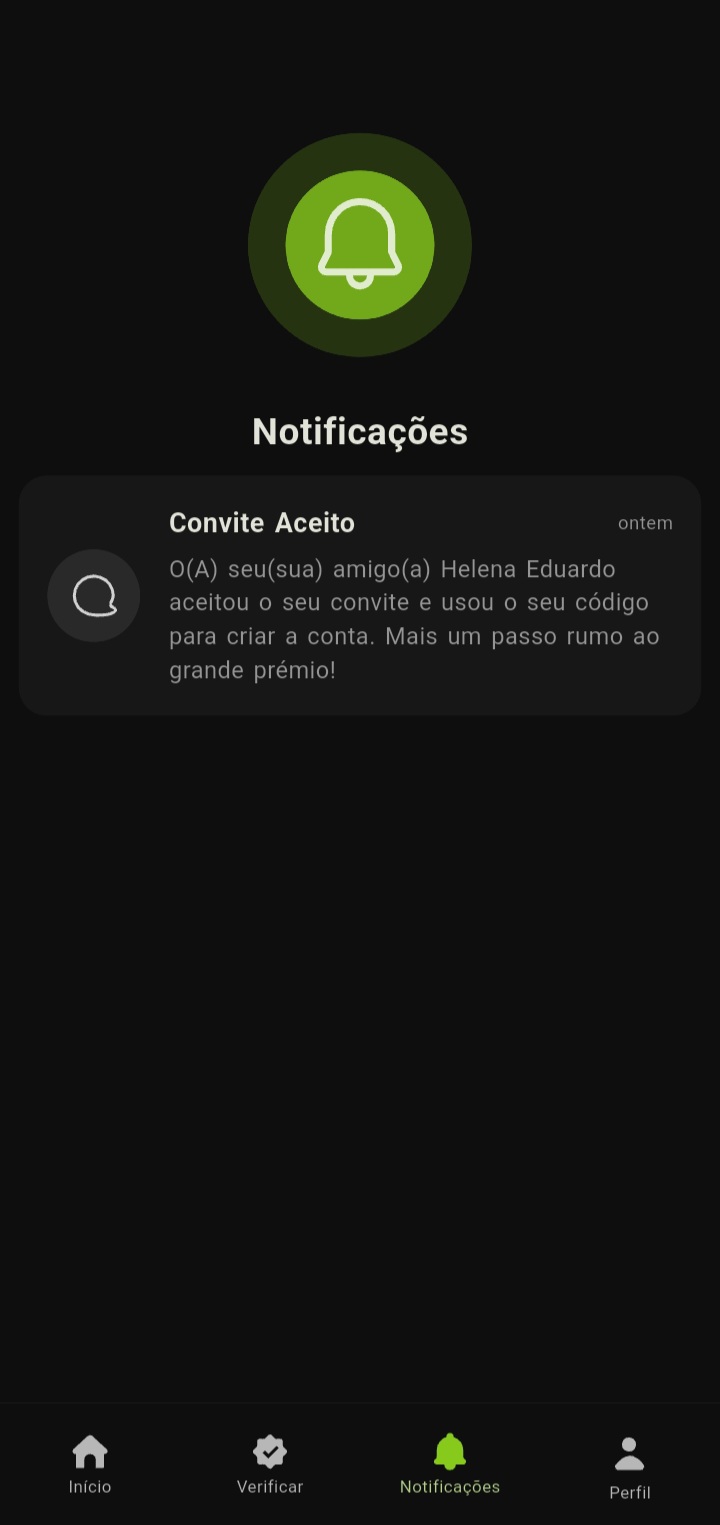Tap the large green bell icon header
Viewport: 720px width, 1525px height.
[359, 244]
